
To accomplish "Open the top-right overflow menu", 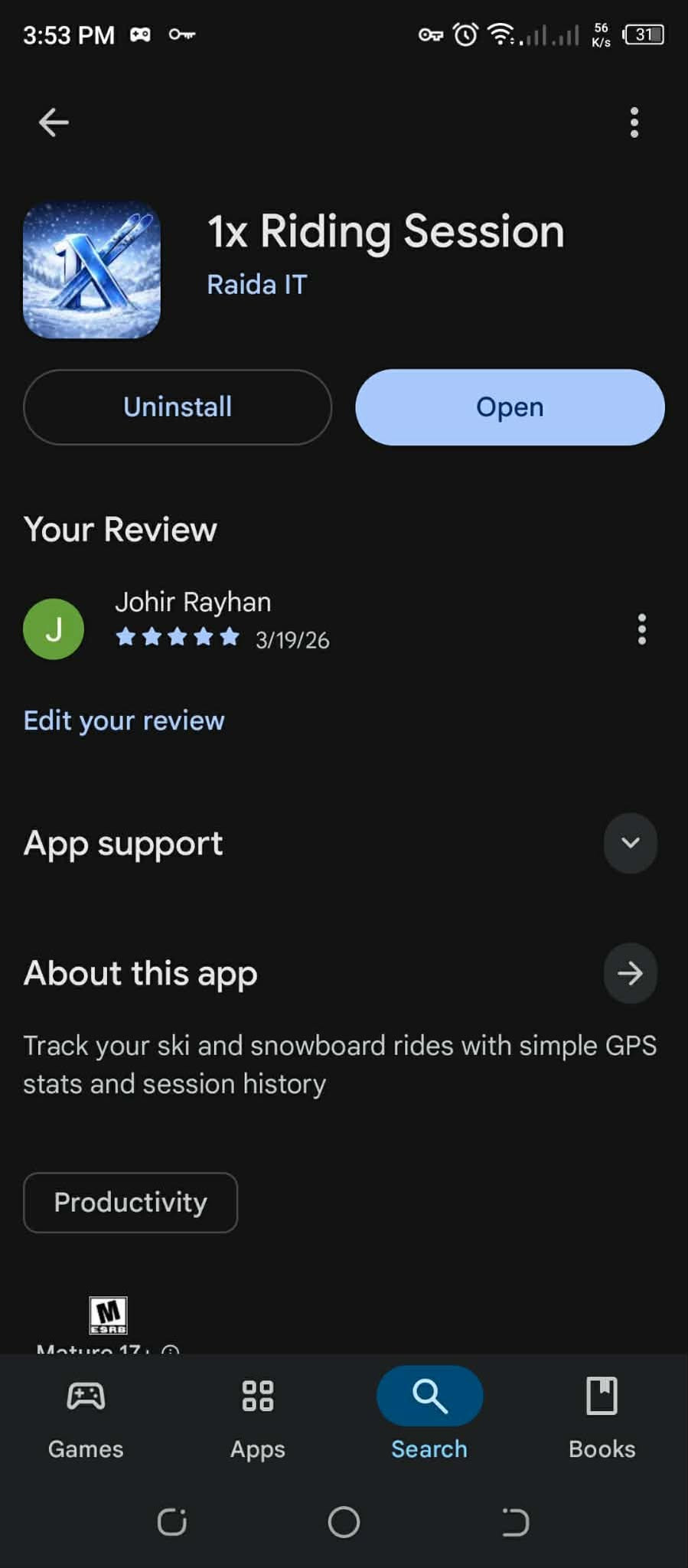I will pos(634,122).
